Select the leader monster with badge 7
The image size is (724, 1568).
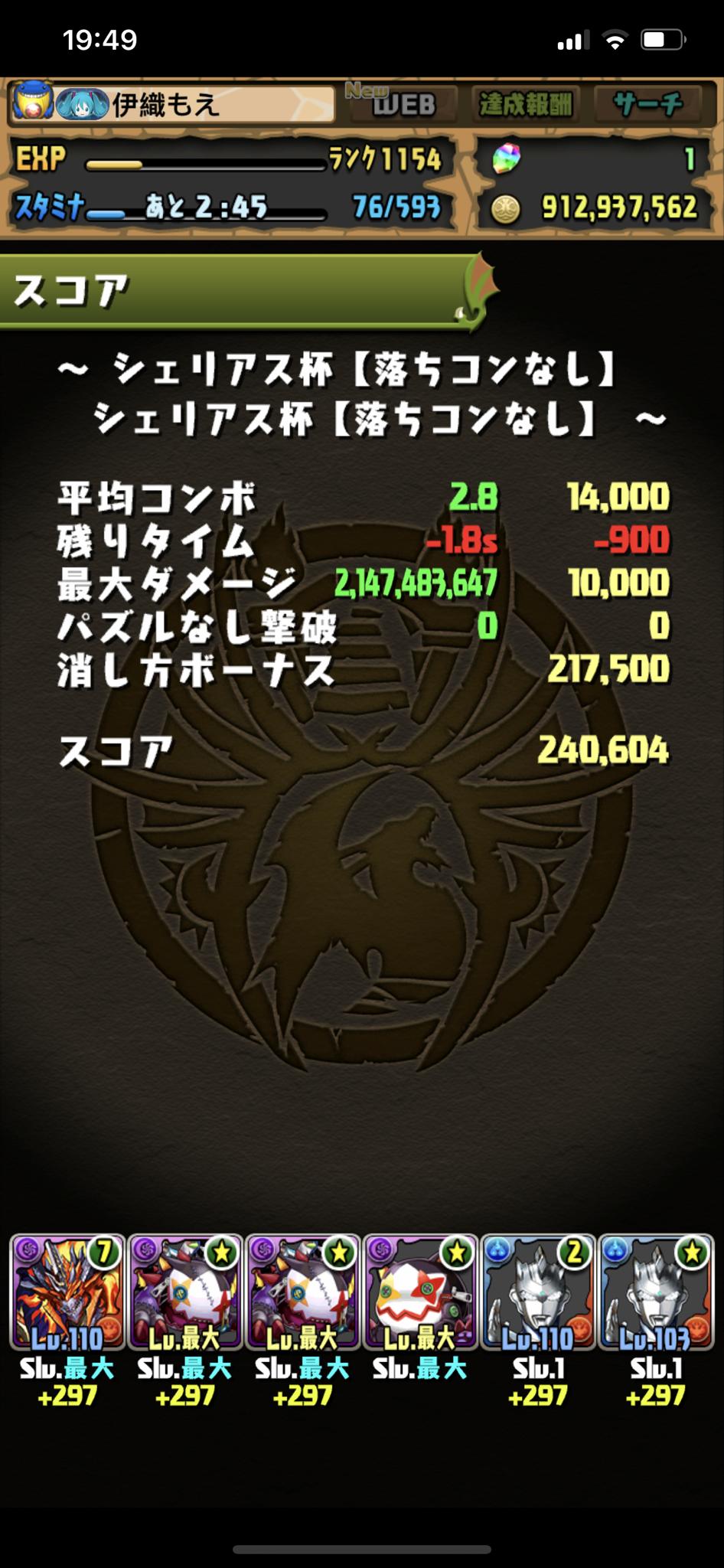point(67,1292)
